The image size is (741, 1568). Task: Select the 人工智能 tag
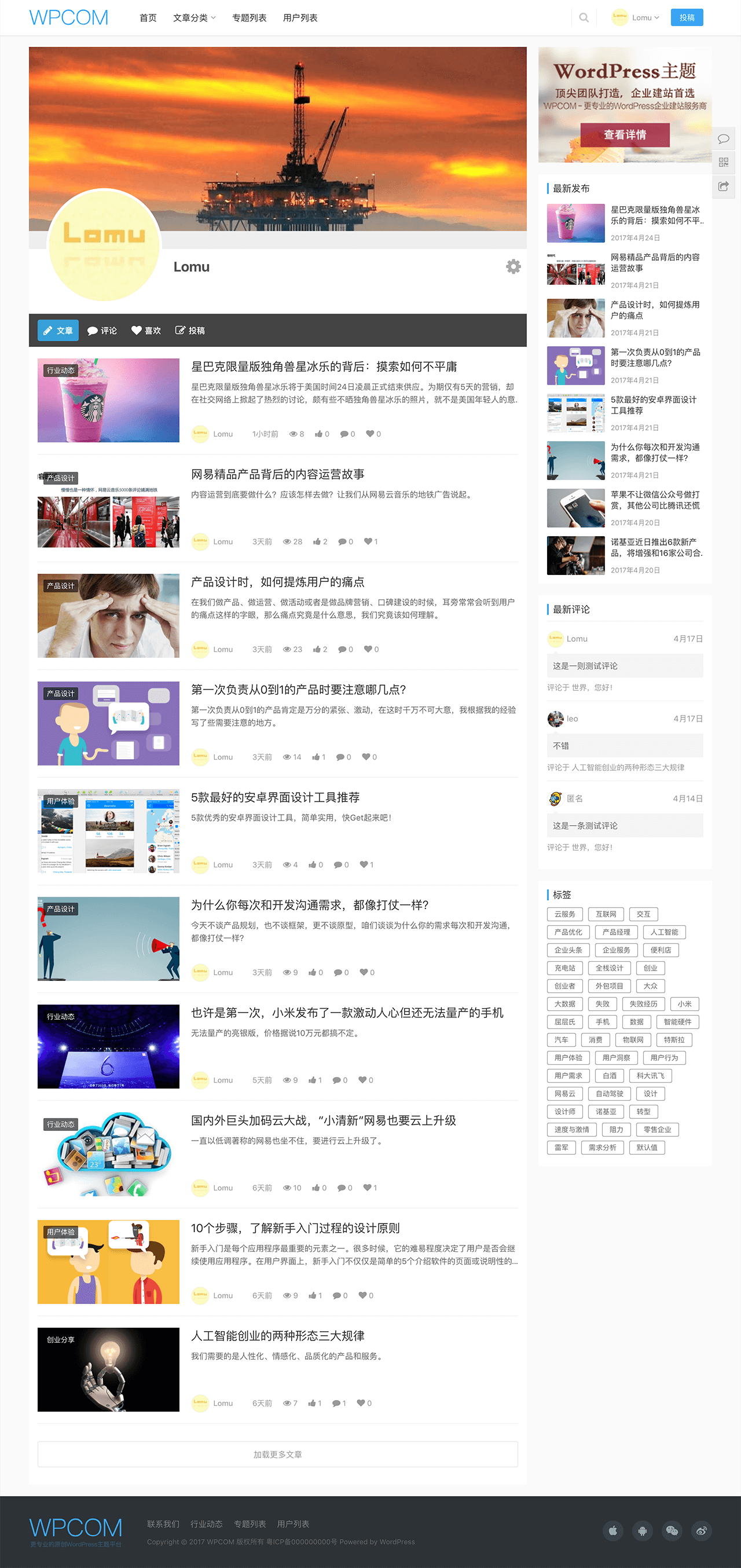(664, 932)
